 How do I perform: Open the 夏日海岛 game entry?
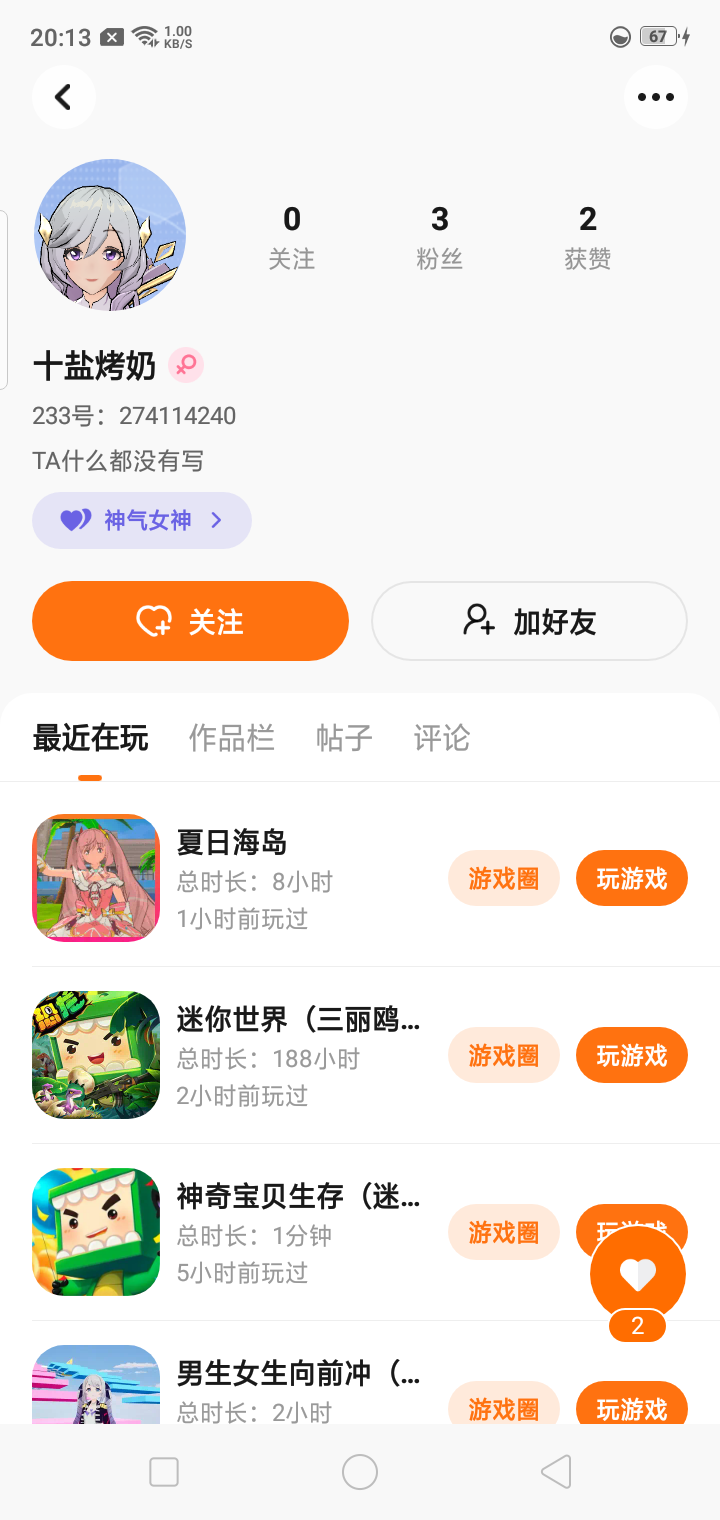click(232, 843)
